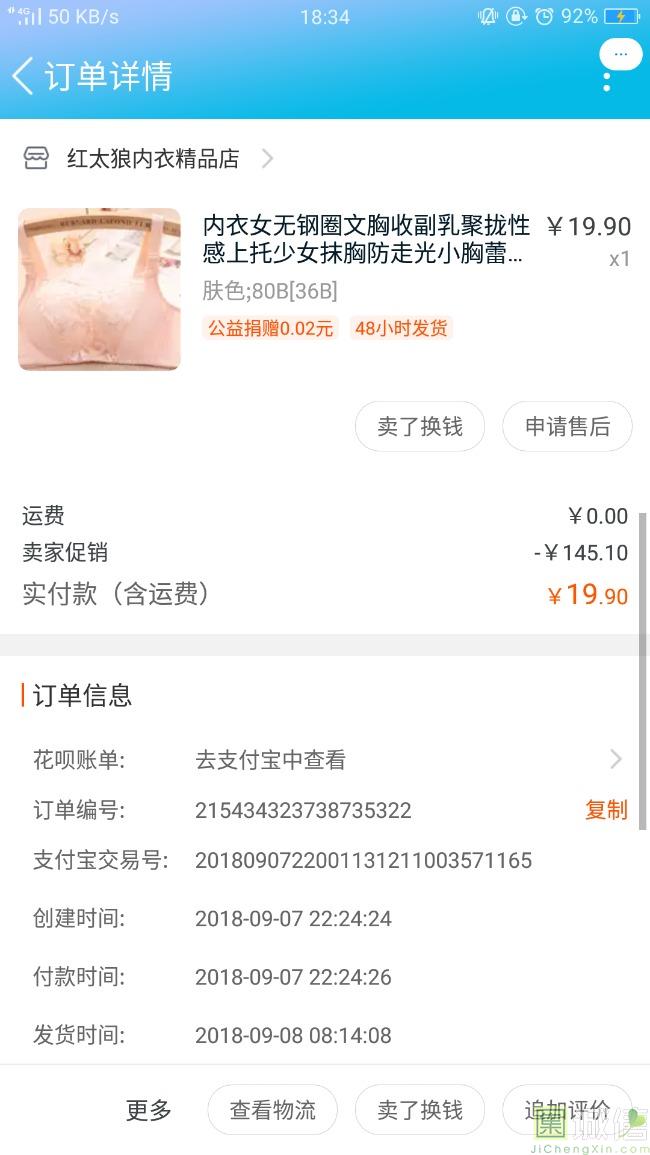Tap 卖了换钱 beside 申请售后
650x1155 pixels.
click(x=420, y=427)
